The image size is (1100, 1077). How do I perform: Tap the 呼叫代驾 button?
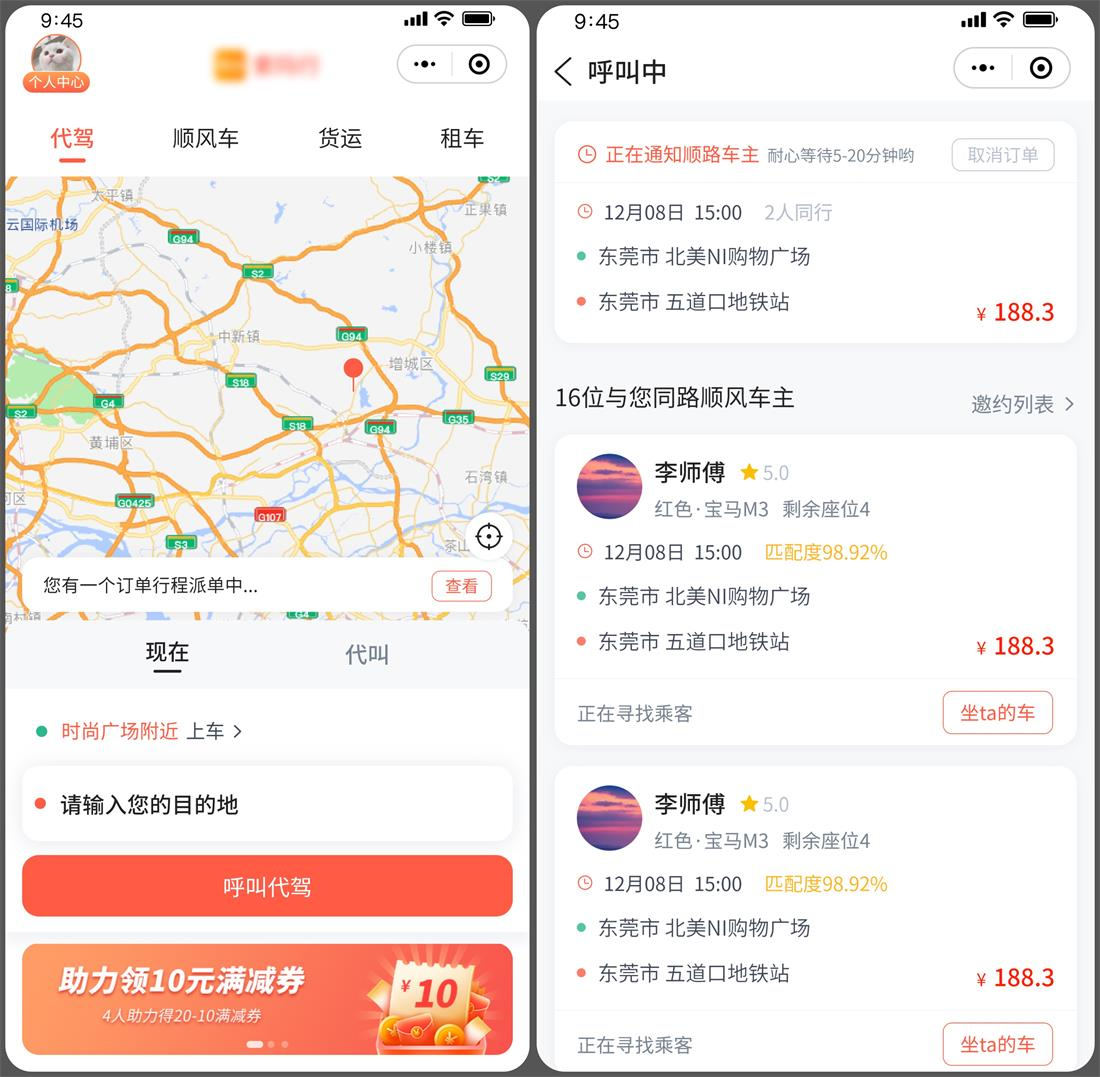(267, 886)
